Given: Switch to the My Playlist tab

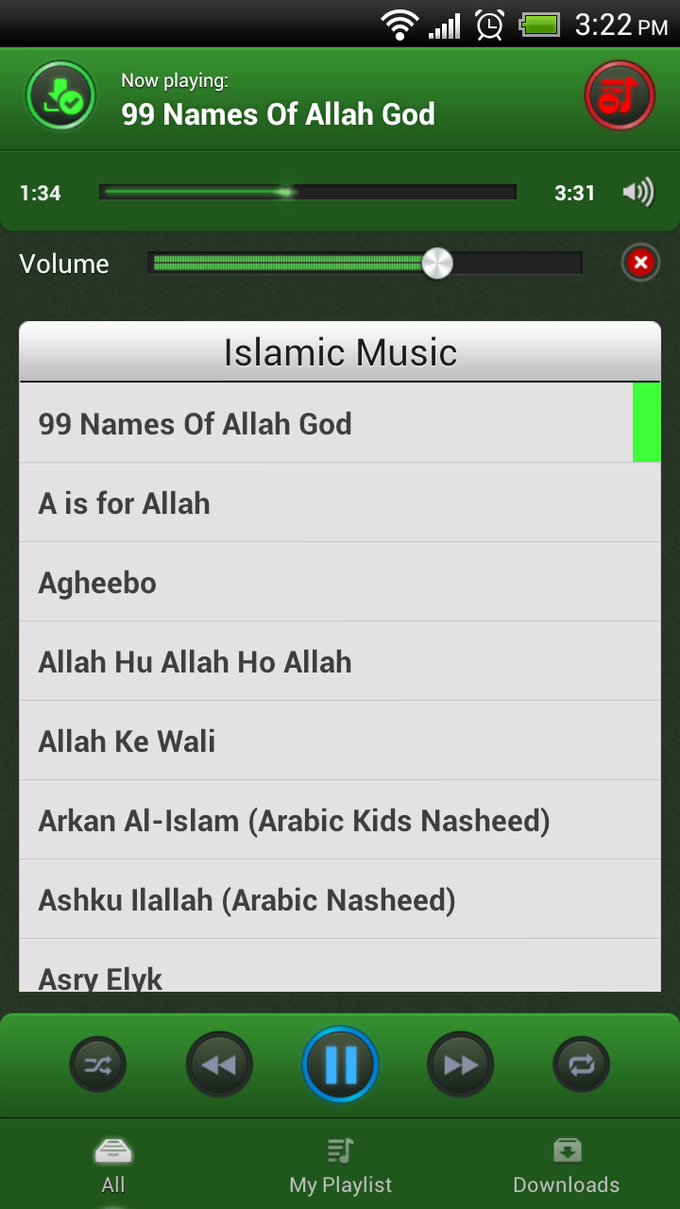Looking at the screenshot, I should coord(340,1166).
